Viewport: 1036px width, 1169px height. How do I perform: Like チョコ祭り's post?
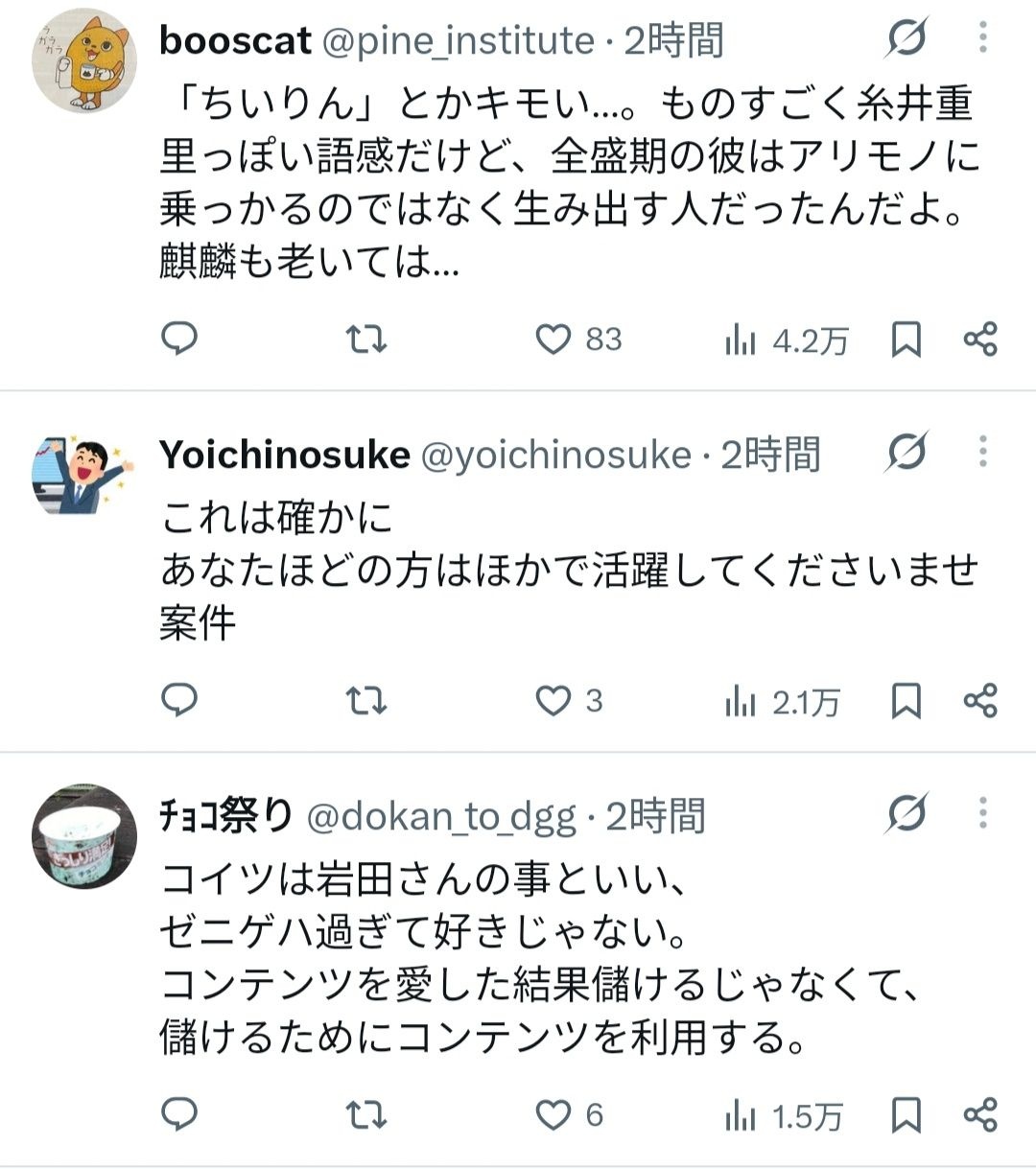tap(569, 1114)
